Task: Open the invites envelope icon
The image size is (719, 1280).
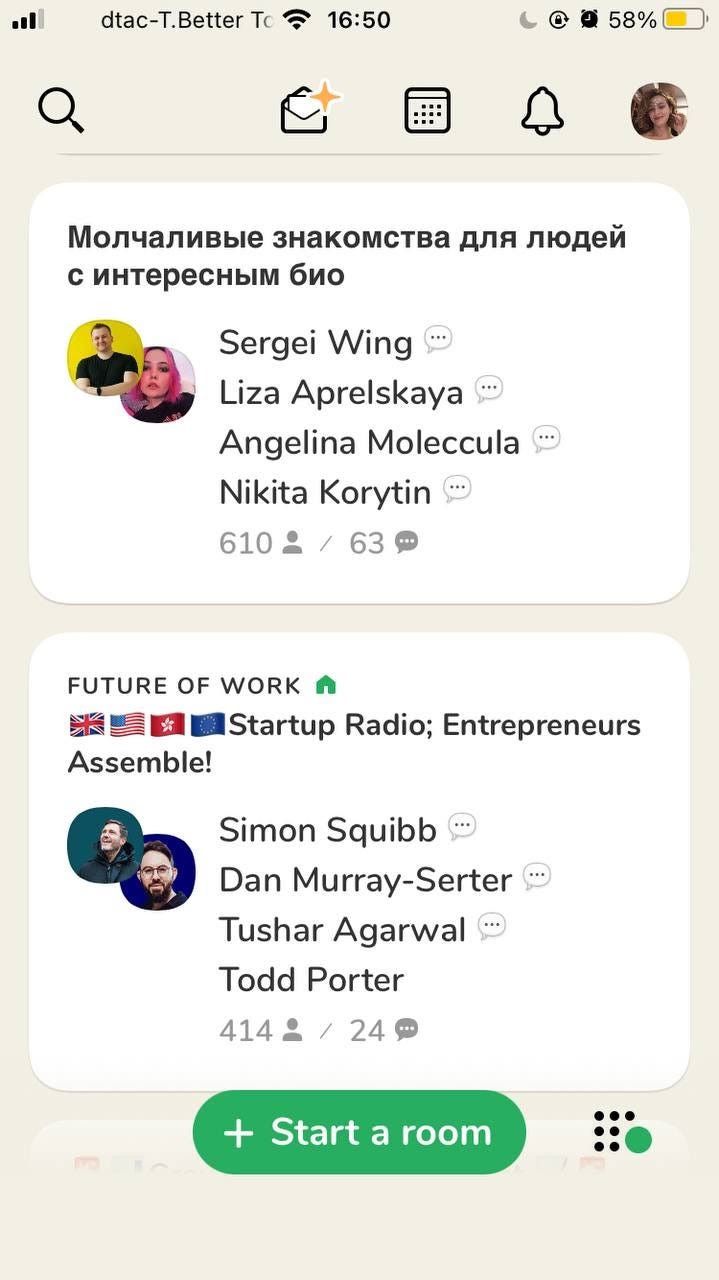Action: [x=307, y=109]
